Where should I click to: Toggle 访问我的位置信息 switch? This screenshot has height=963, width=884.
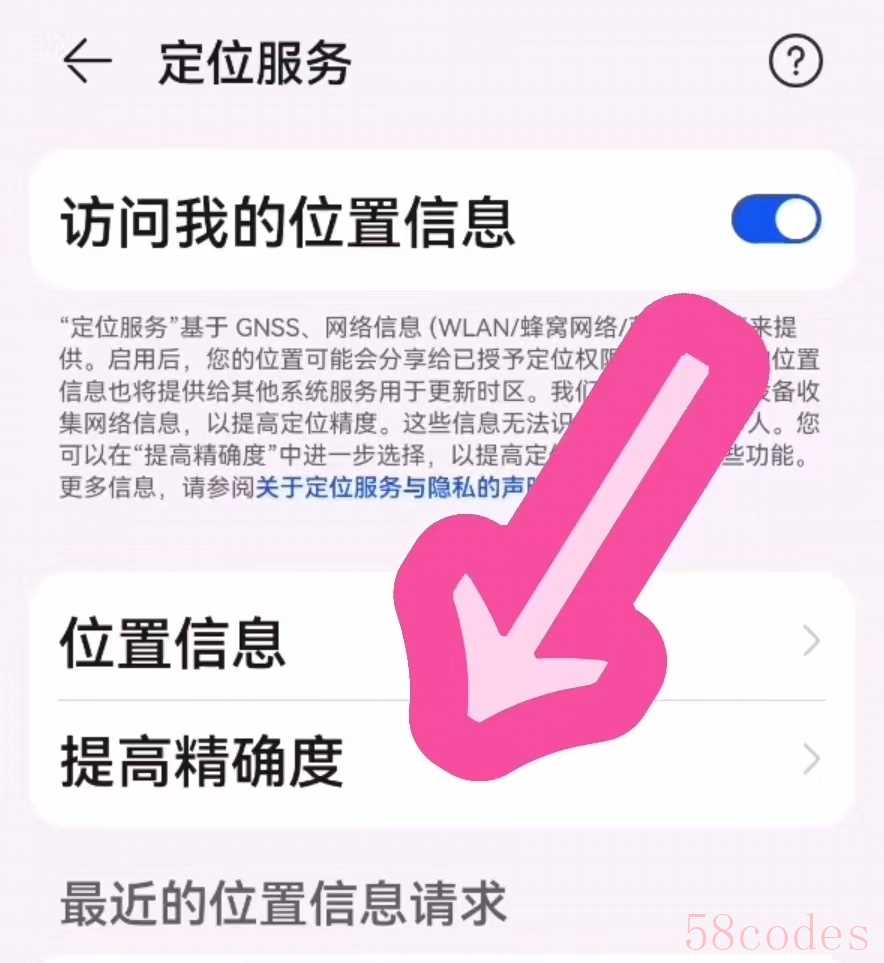775,220
